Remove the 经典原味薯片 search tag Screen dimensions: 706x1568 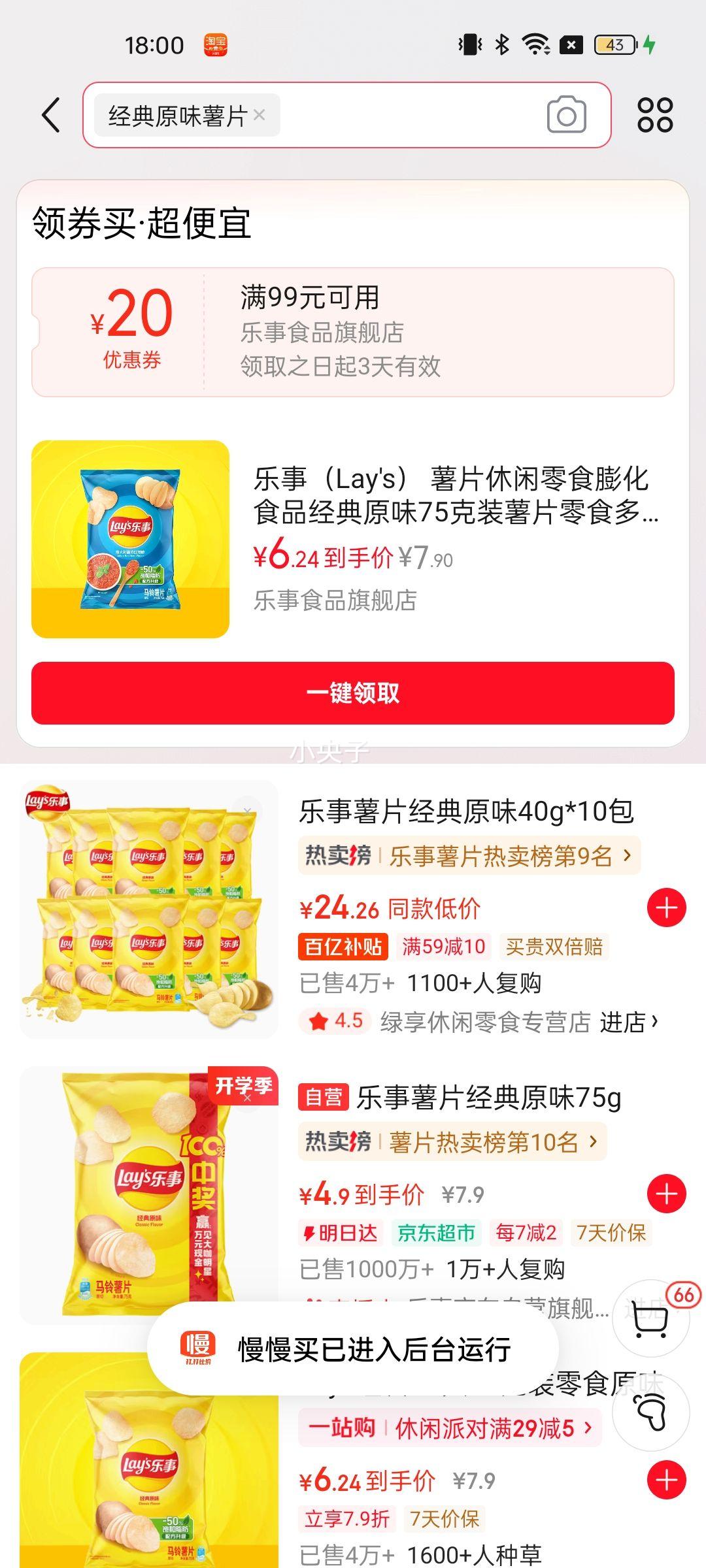point(260,115)
